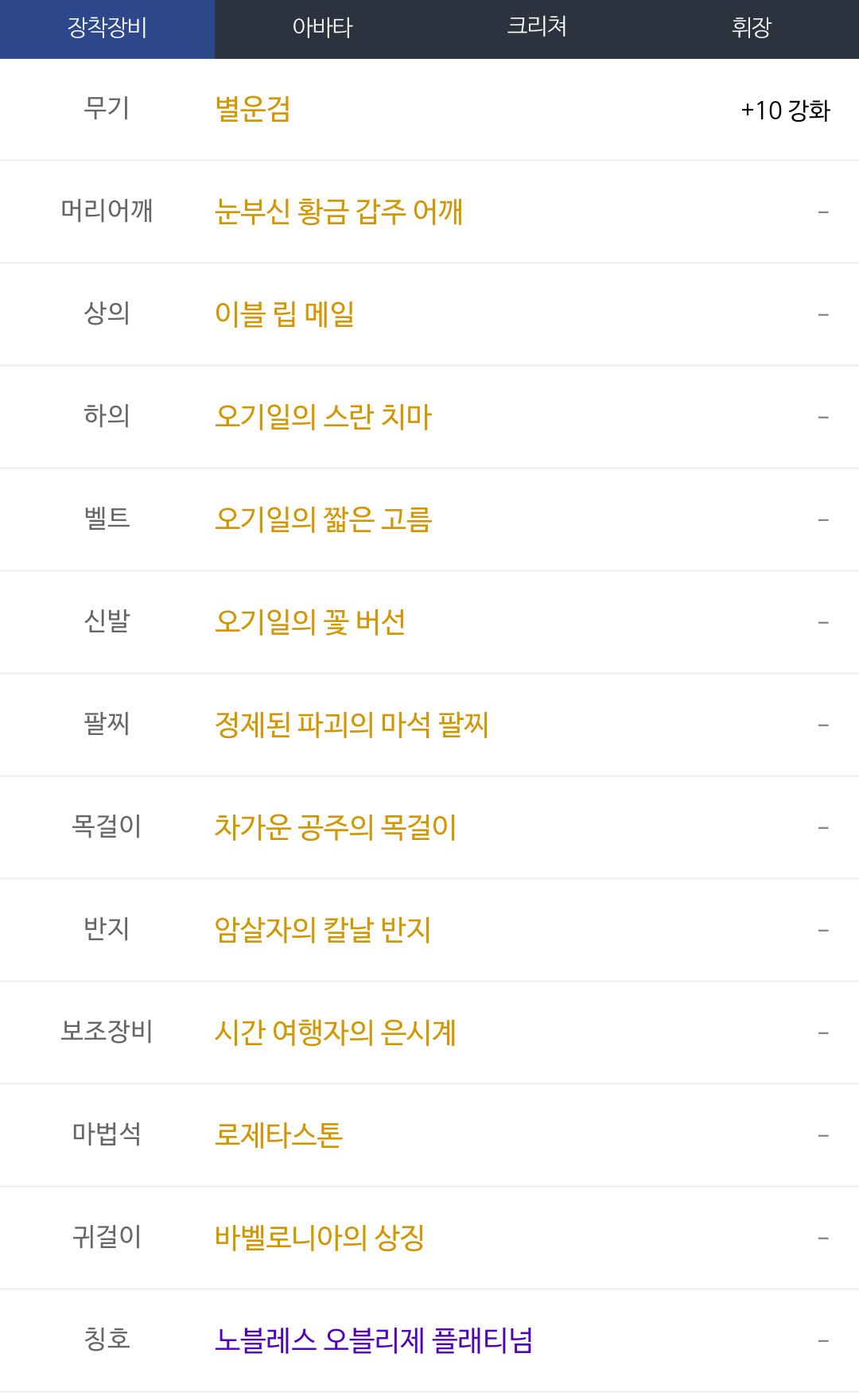
Task: Switch to the 아바타 tab
Action: point(322,29)
